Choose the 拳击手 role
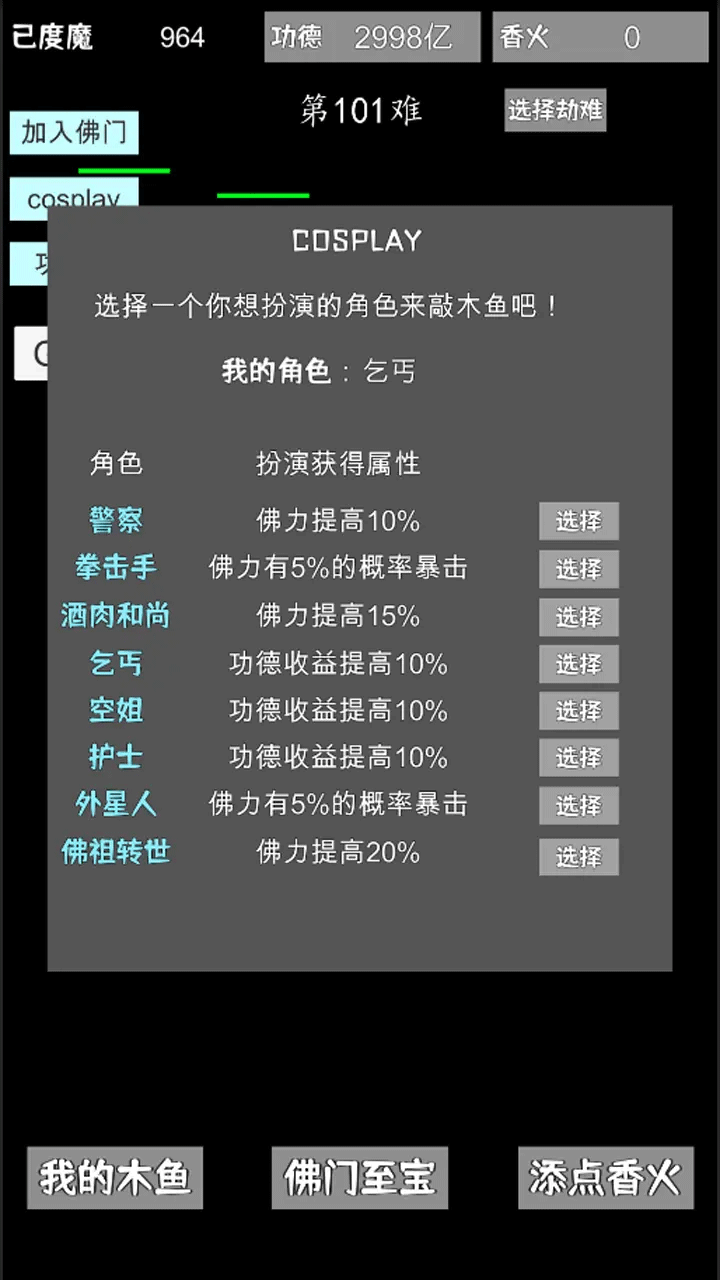 tap(578, 568)
